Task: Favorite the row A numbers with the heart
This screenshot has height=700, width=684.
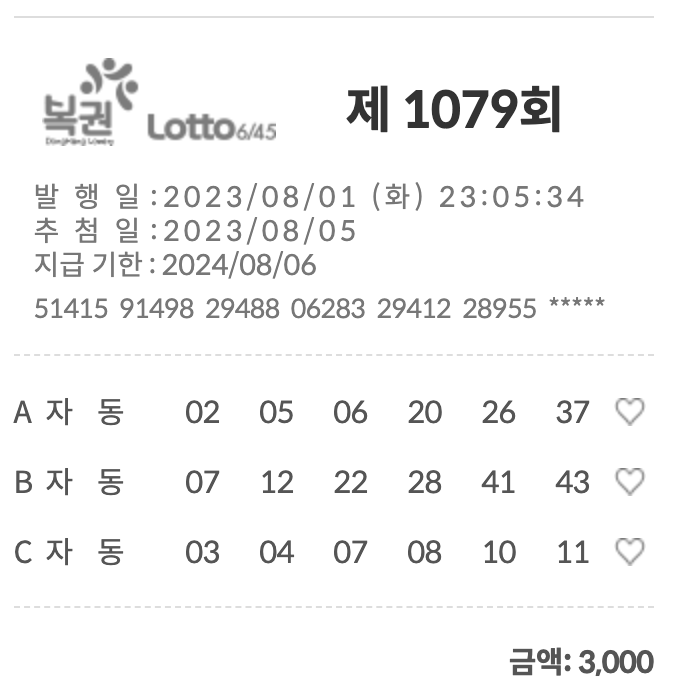Action: click(629, 412)
